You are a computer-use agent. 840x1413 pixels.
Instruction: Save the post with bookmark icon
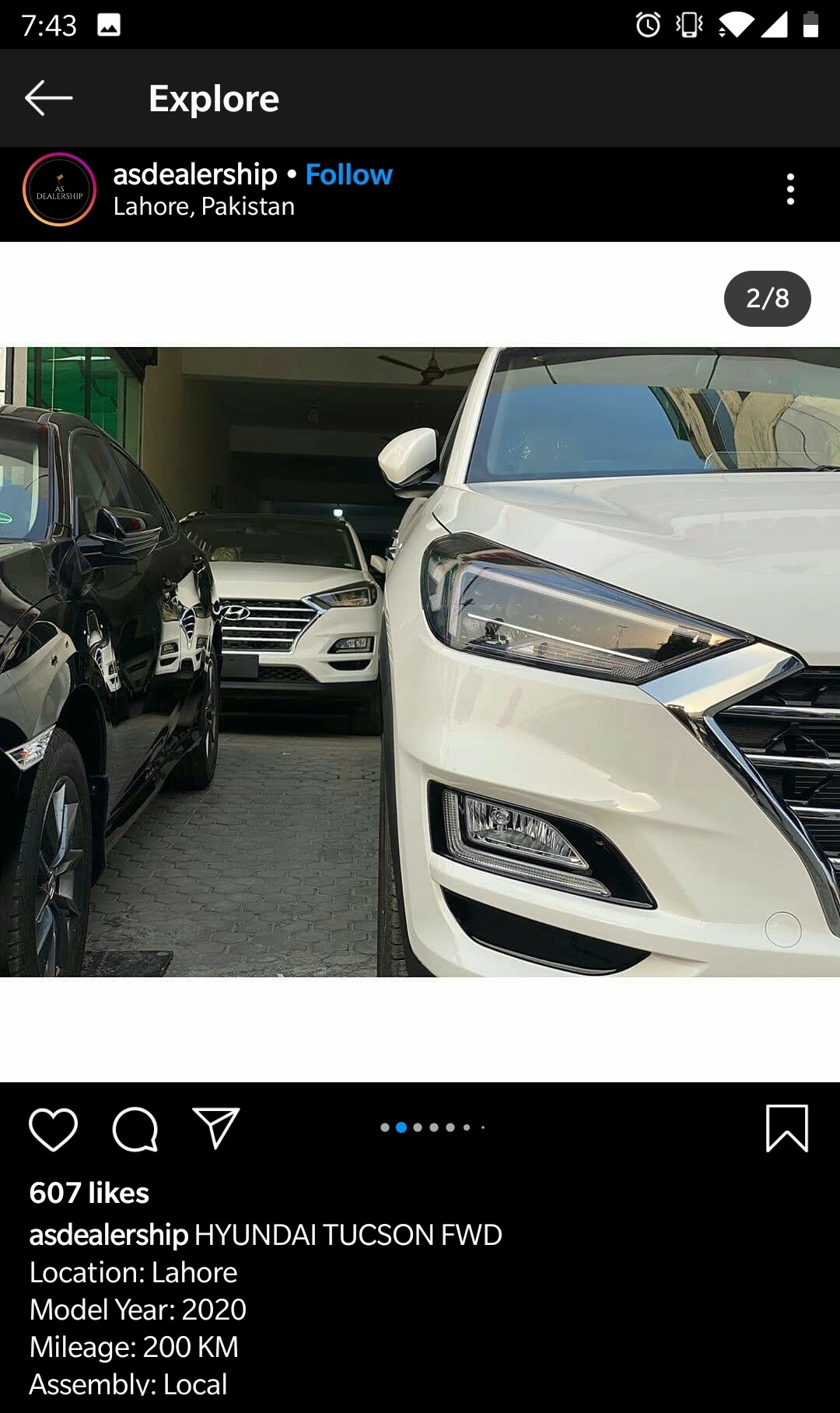787,1128
